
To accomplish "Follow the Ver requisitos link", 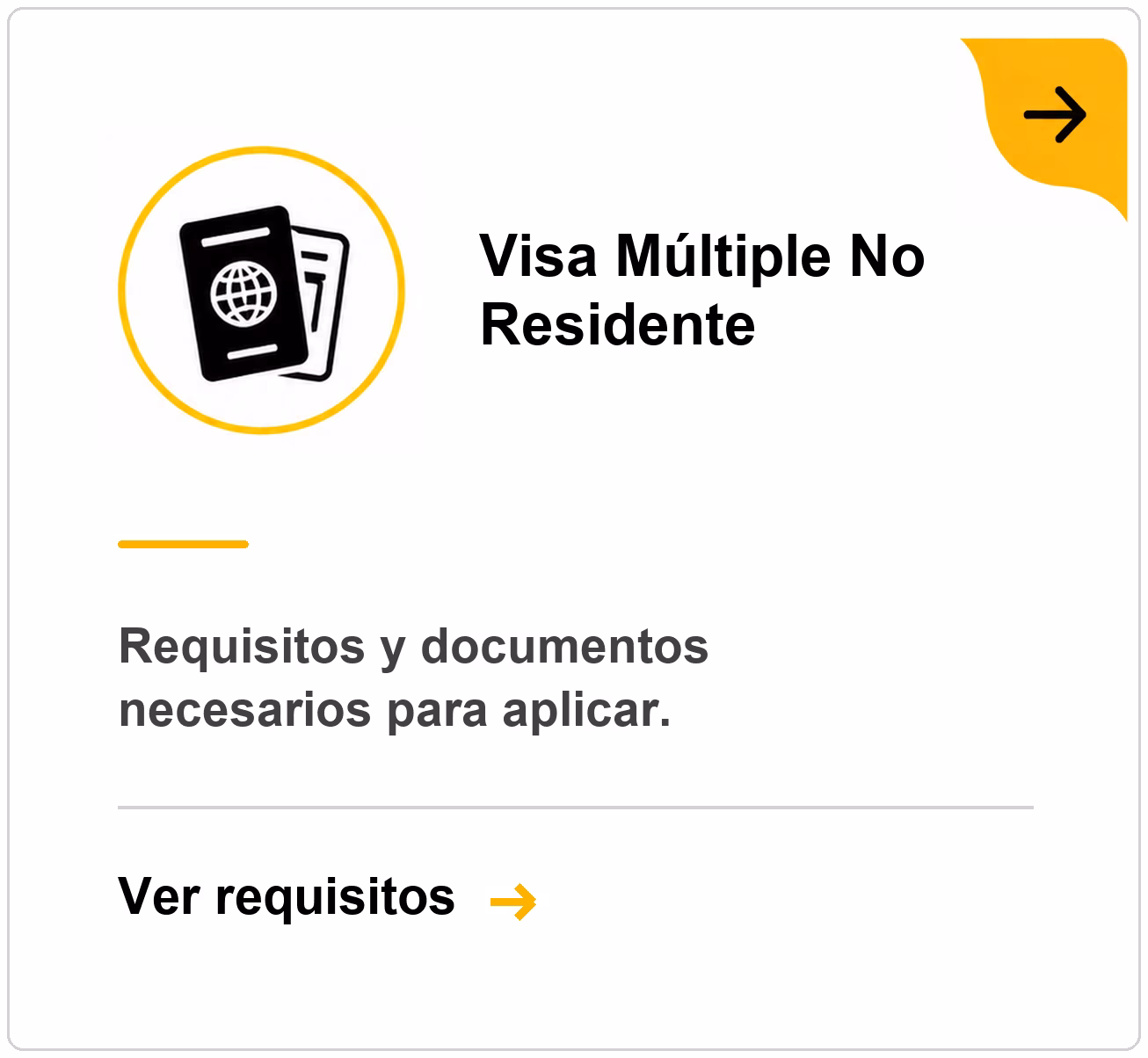I will [x=327, y=898].
